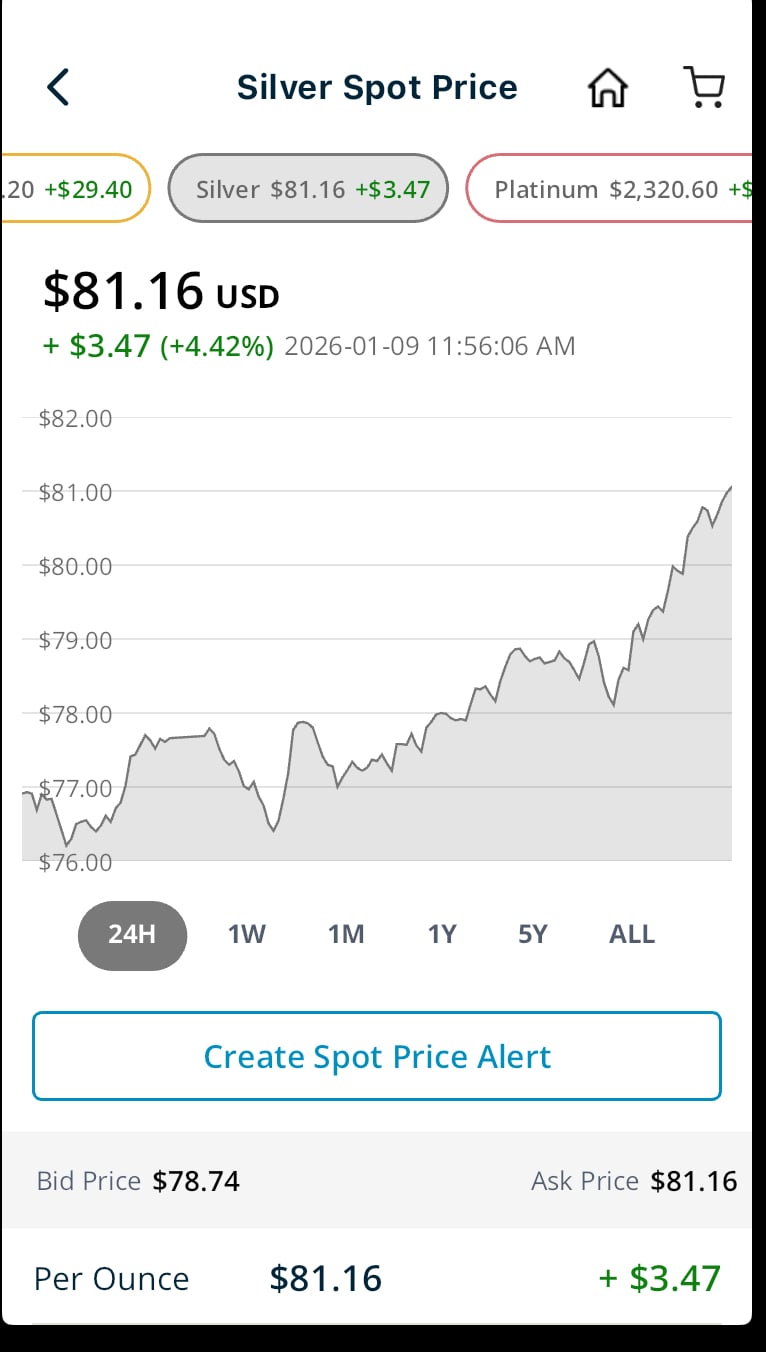Select the Platinum spot price chip
The height and width of the screenshot is (1352, 766).
point(612,189)
